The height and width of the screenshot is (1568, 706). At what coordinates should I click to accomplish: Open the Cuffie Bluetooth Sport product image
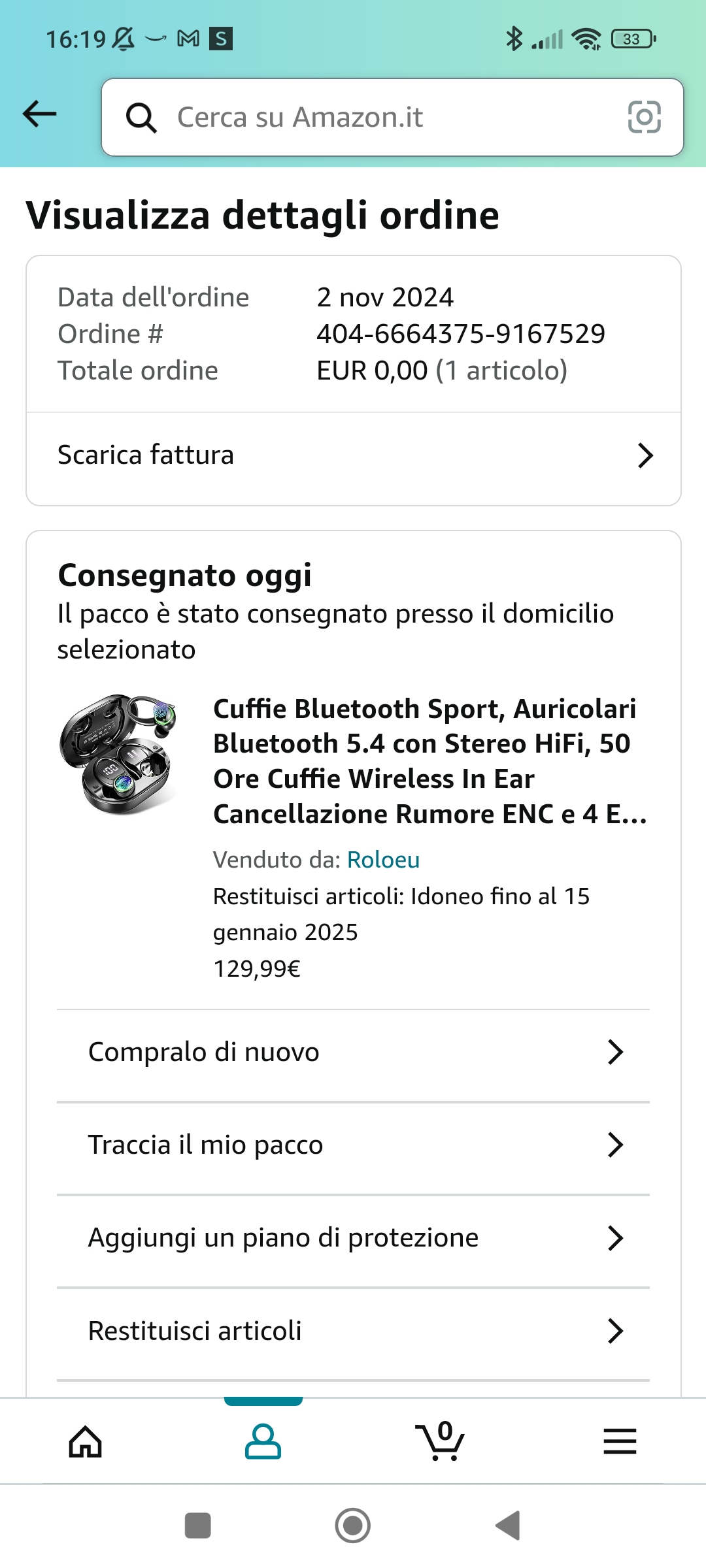[x=119, y=754]
